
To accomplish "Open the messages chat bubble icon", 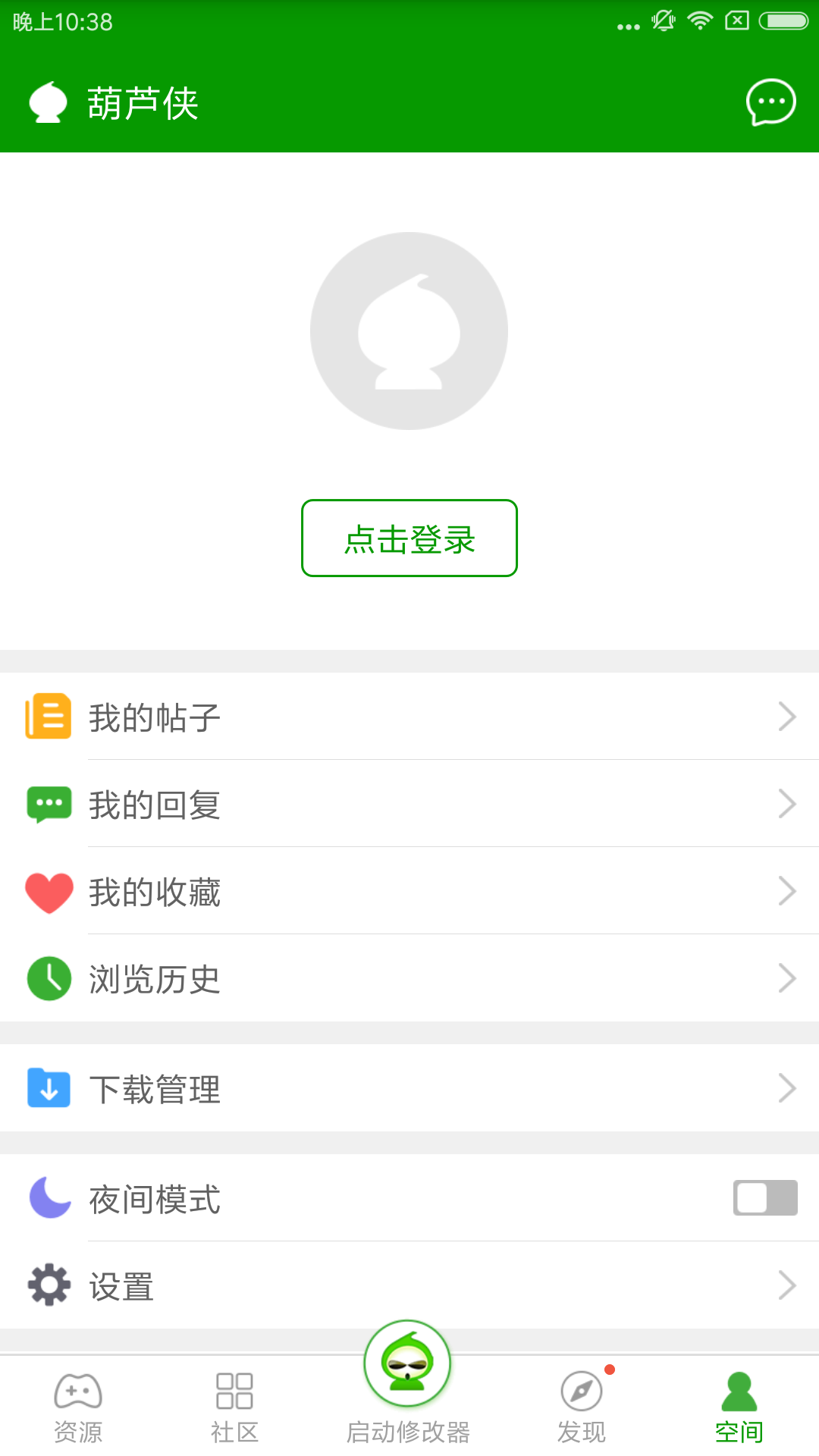I will (770, 102).
